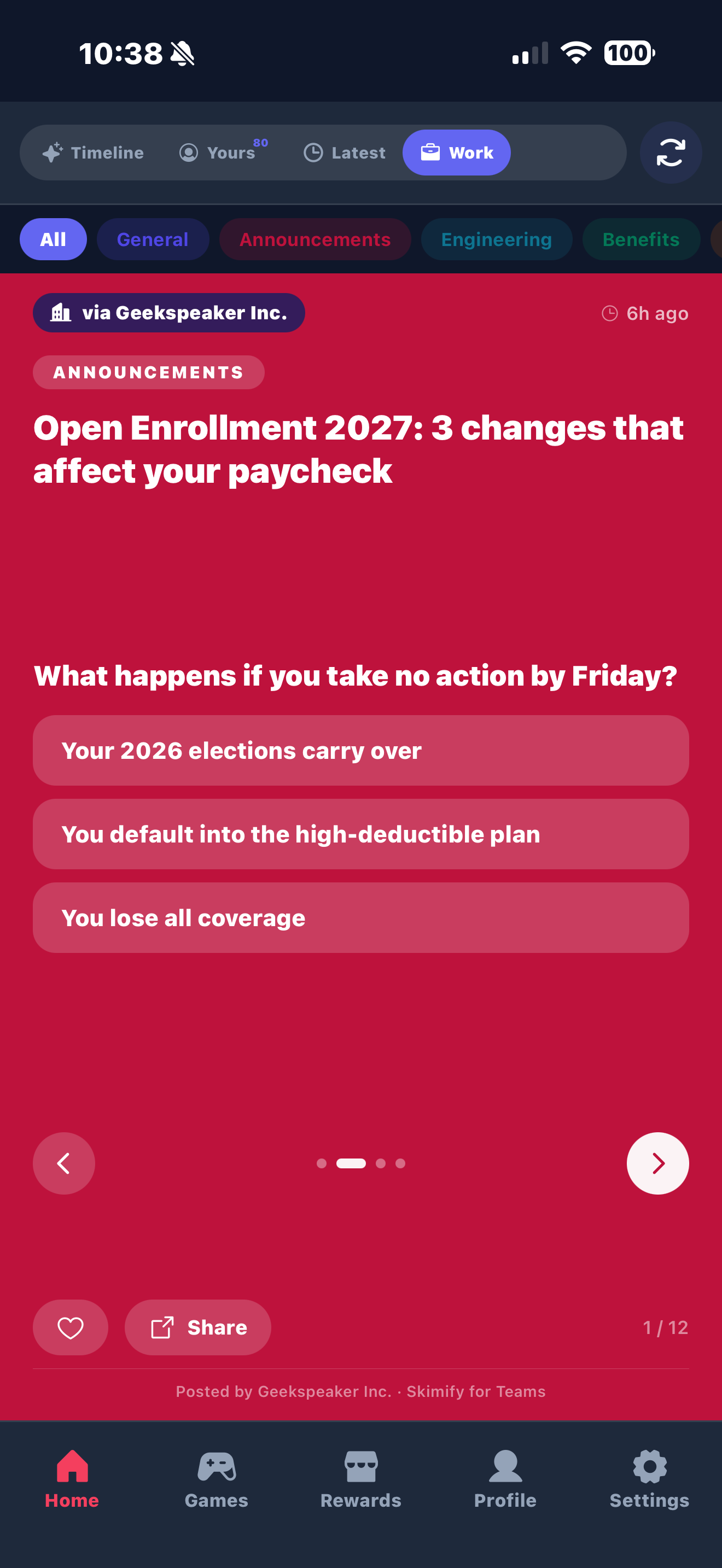
Task: Select the Work tab
Action: coord(457,153)
